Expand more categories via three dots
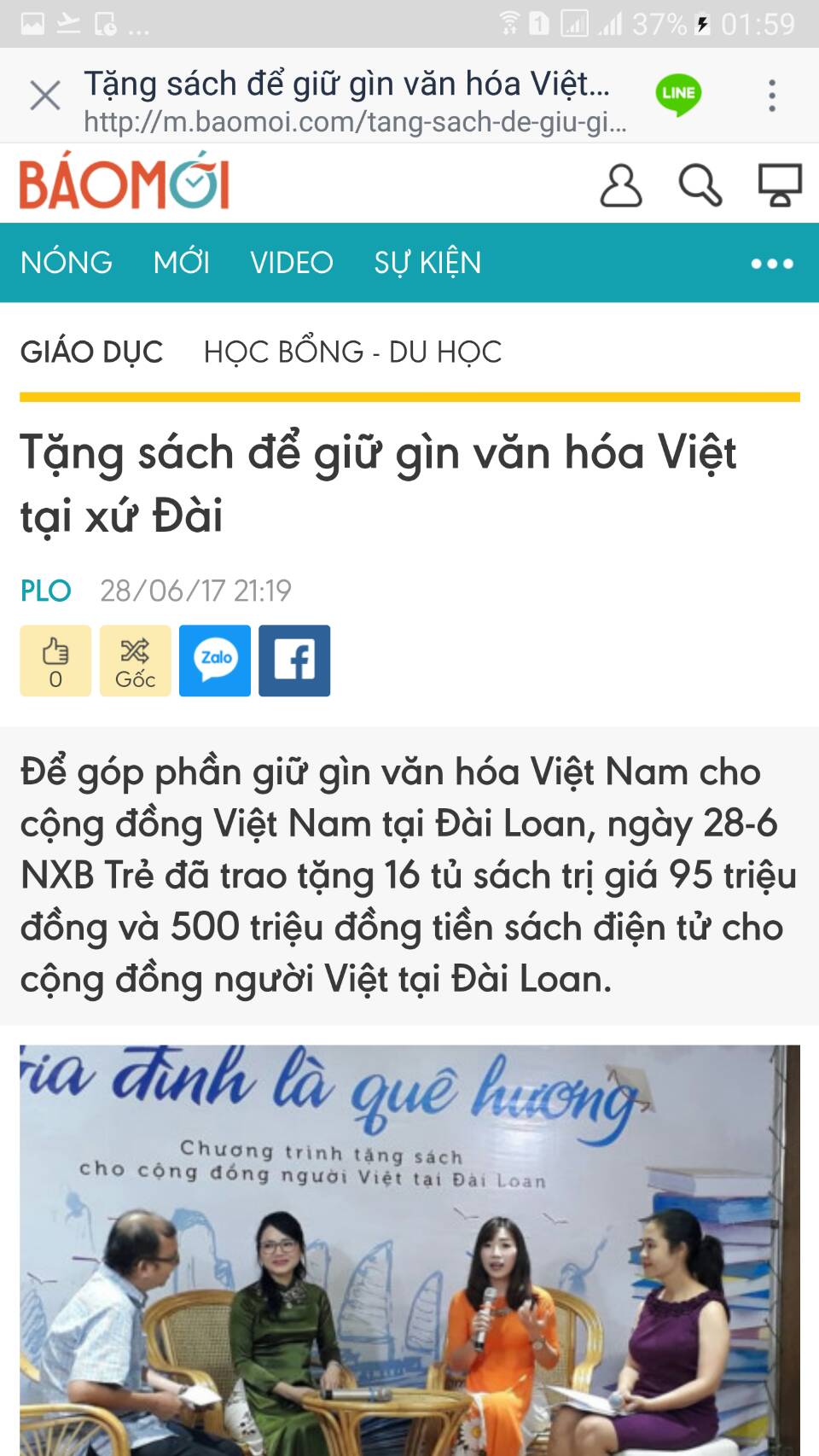819x1456 pixels. click(772, 264)
